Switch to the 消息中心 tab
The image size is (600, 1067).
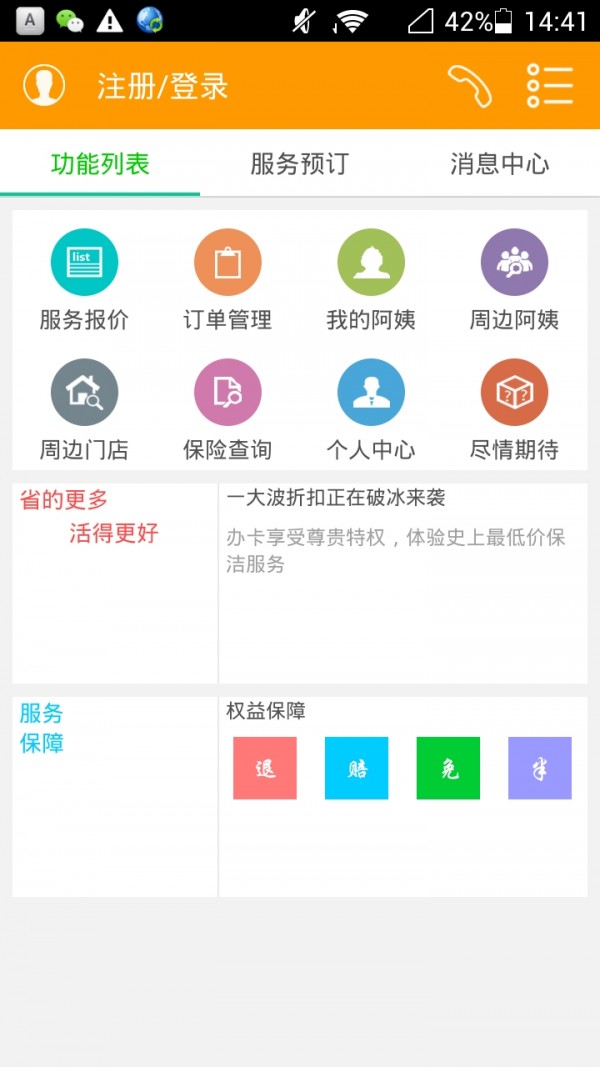[499, 164]
